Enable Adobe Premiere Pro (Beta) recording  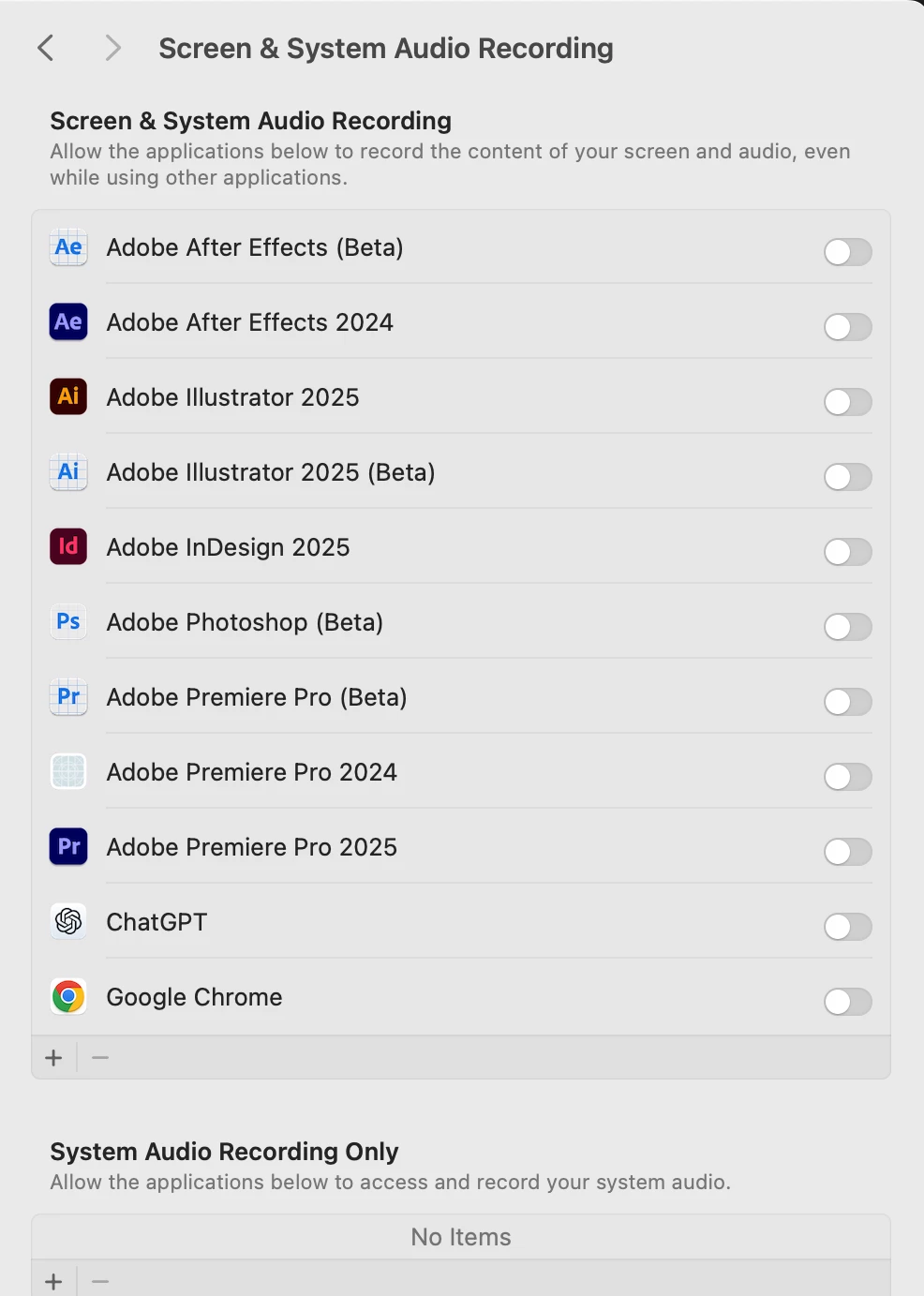[x=847, y=701]
